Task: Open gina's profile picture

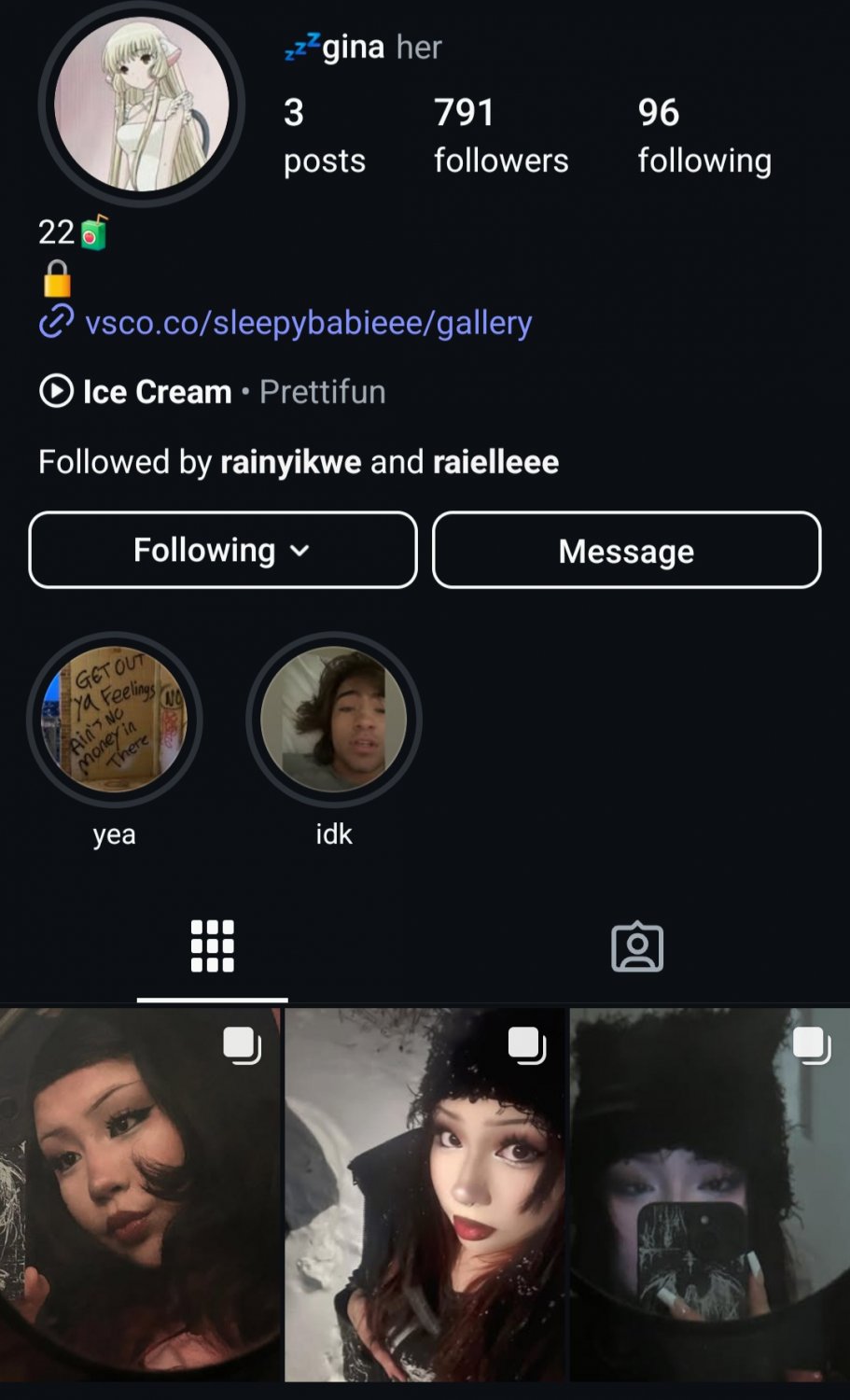Action: click(142, 104)
